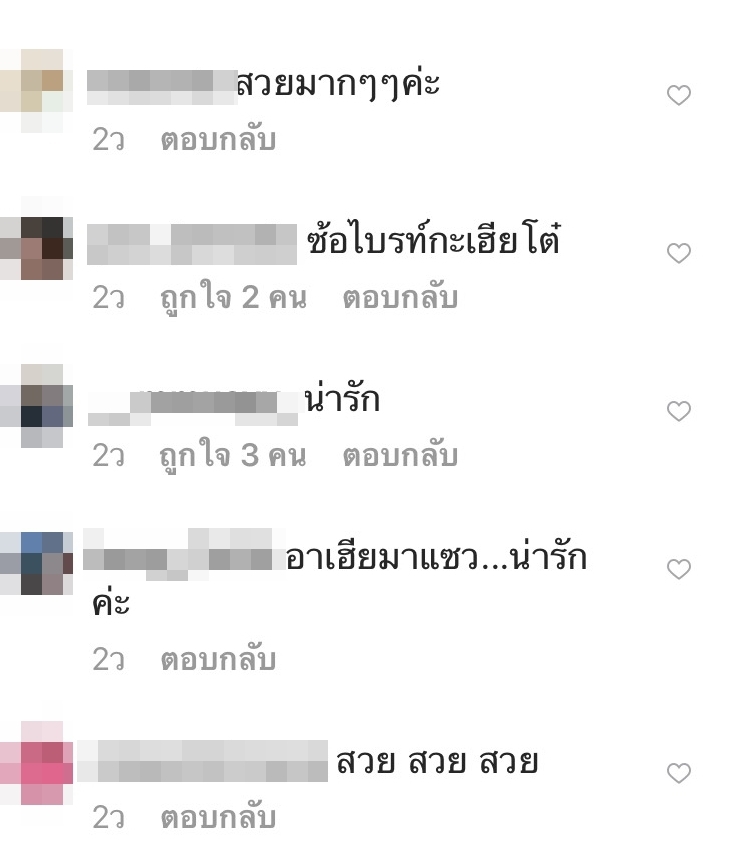The image size is (735, 858).
Task: Like the comment สวย สวย สวย
Action: pos(679,774)
